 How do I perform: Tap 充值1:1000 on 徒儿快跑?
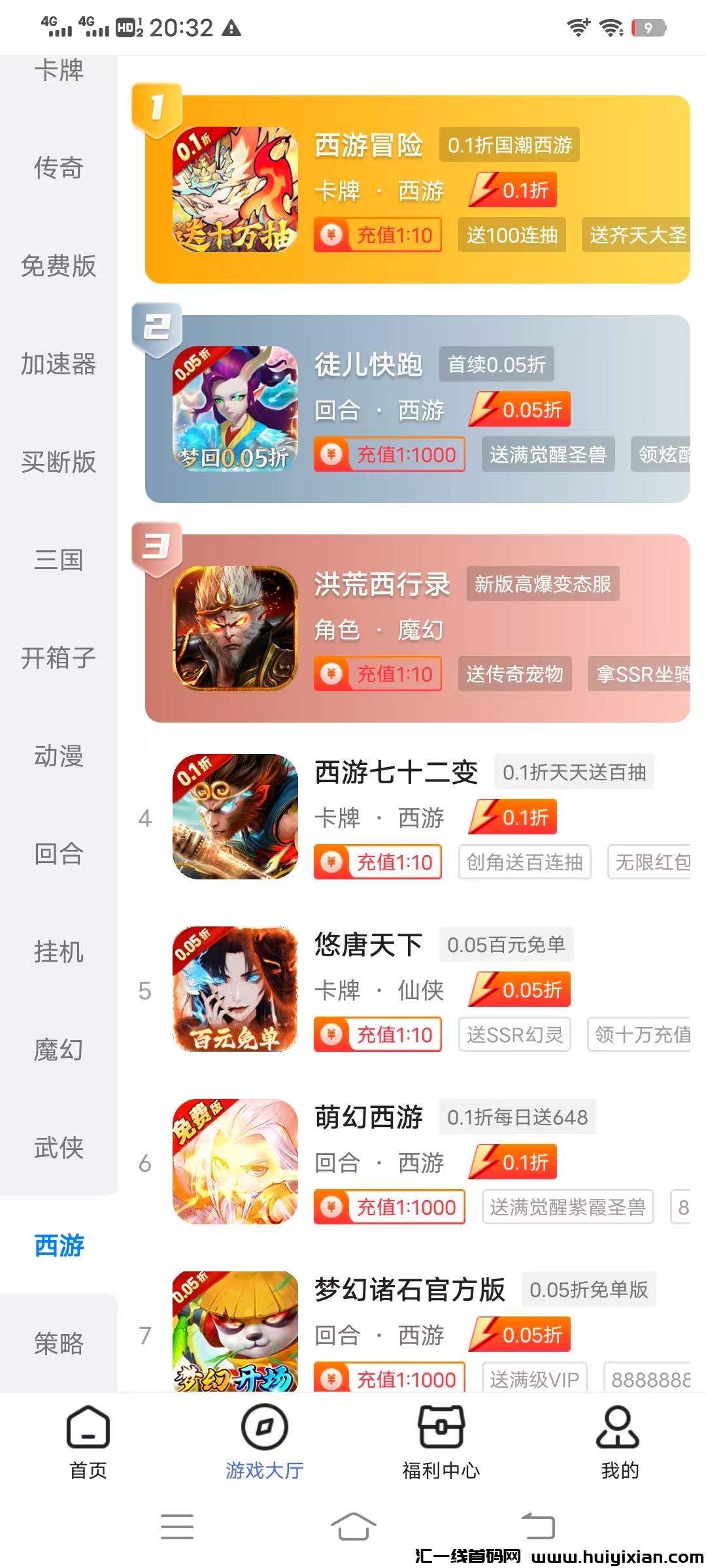tap(389, 455)
